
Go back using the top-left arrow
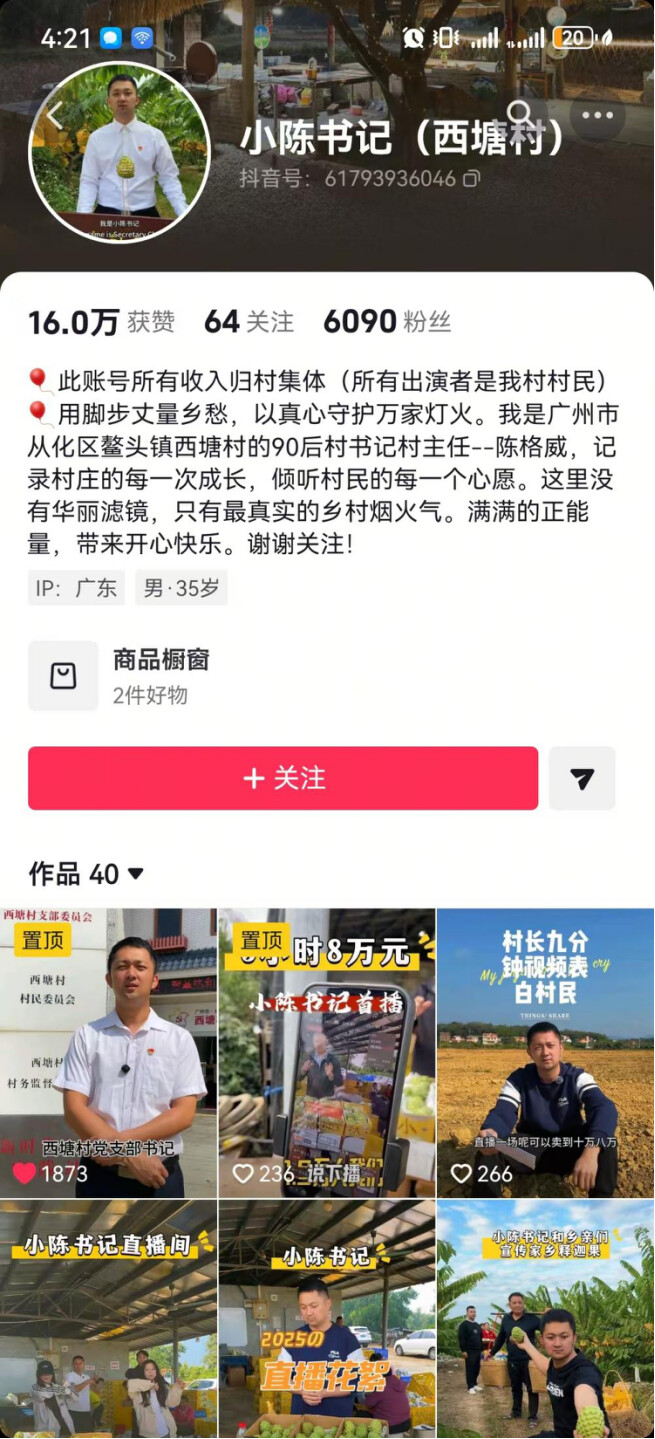[x=54, y=117]
